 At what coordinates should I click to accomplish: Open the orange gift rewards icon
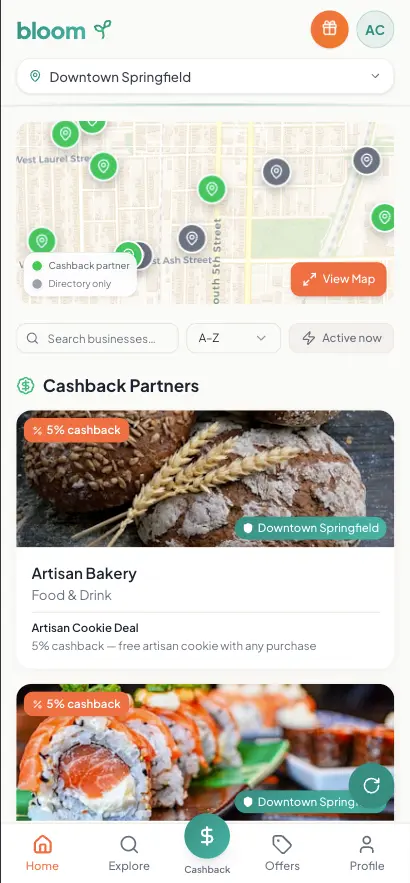click(x=329, y=29)
